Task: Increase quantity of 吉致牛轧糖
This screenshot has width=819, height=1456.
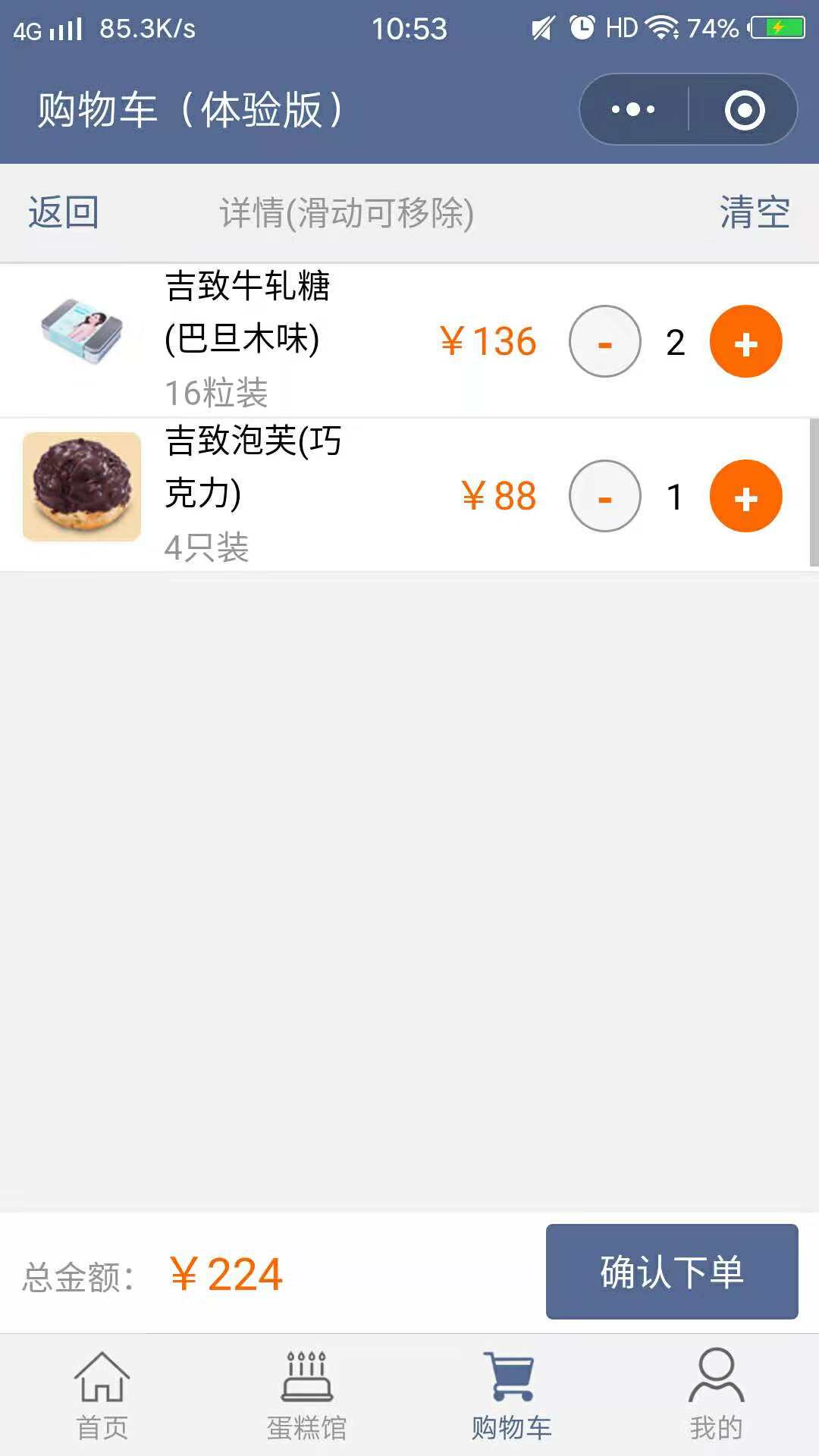Action: coord(745,341)
